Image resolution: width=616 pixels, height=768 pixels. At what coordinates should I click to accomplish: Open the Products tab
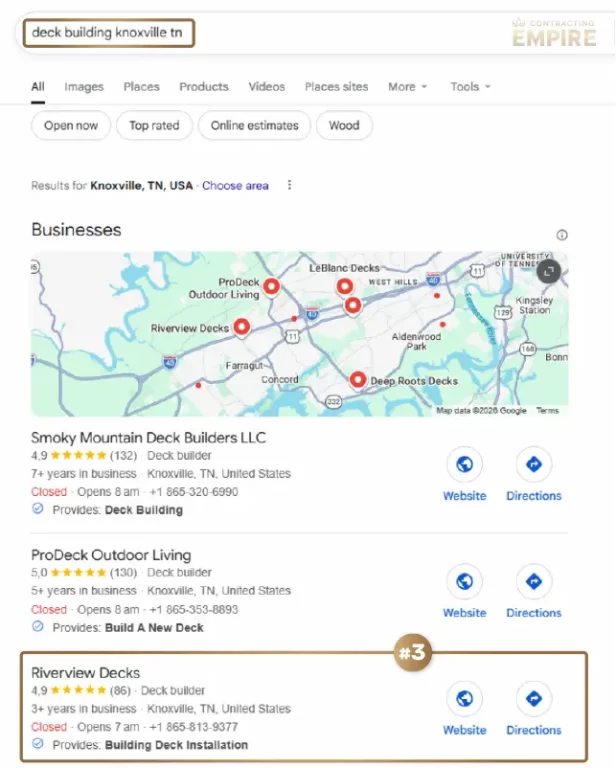tap(204, 87)
